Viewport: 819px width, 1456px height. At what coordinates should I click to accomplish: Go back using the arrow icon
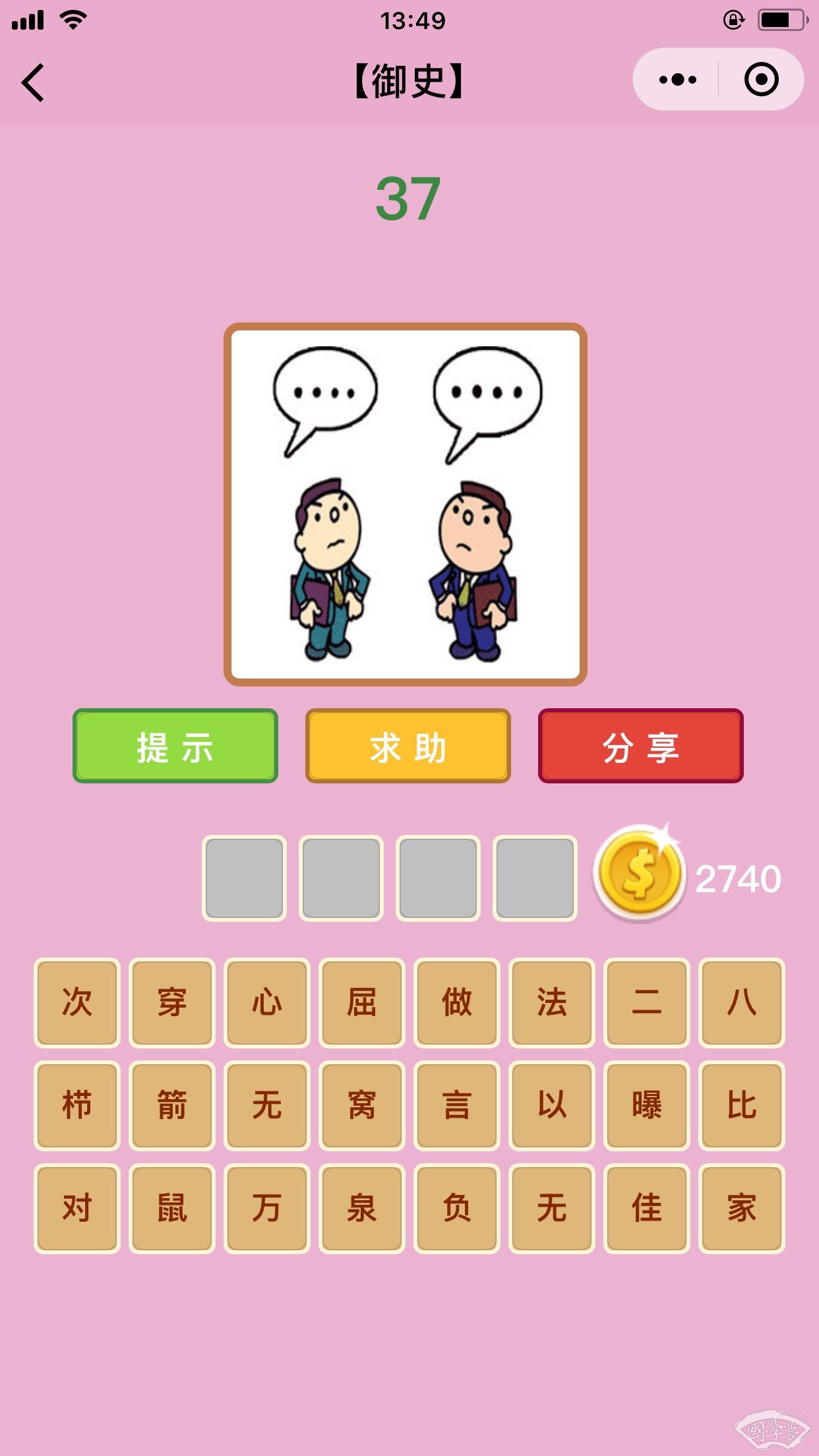(x=33, y=82)
